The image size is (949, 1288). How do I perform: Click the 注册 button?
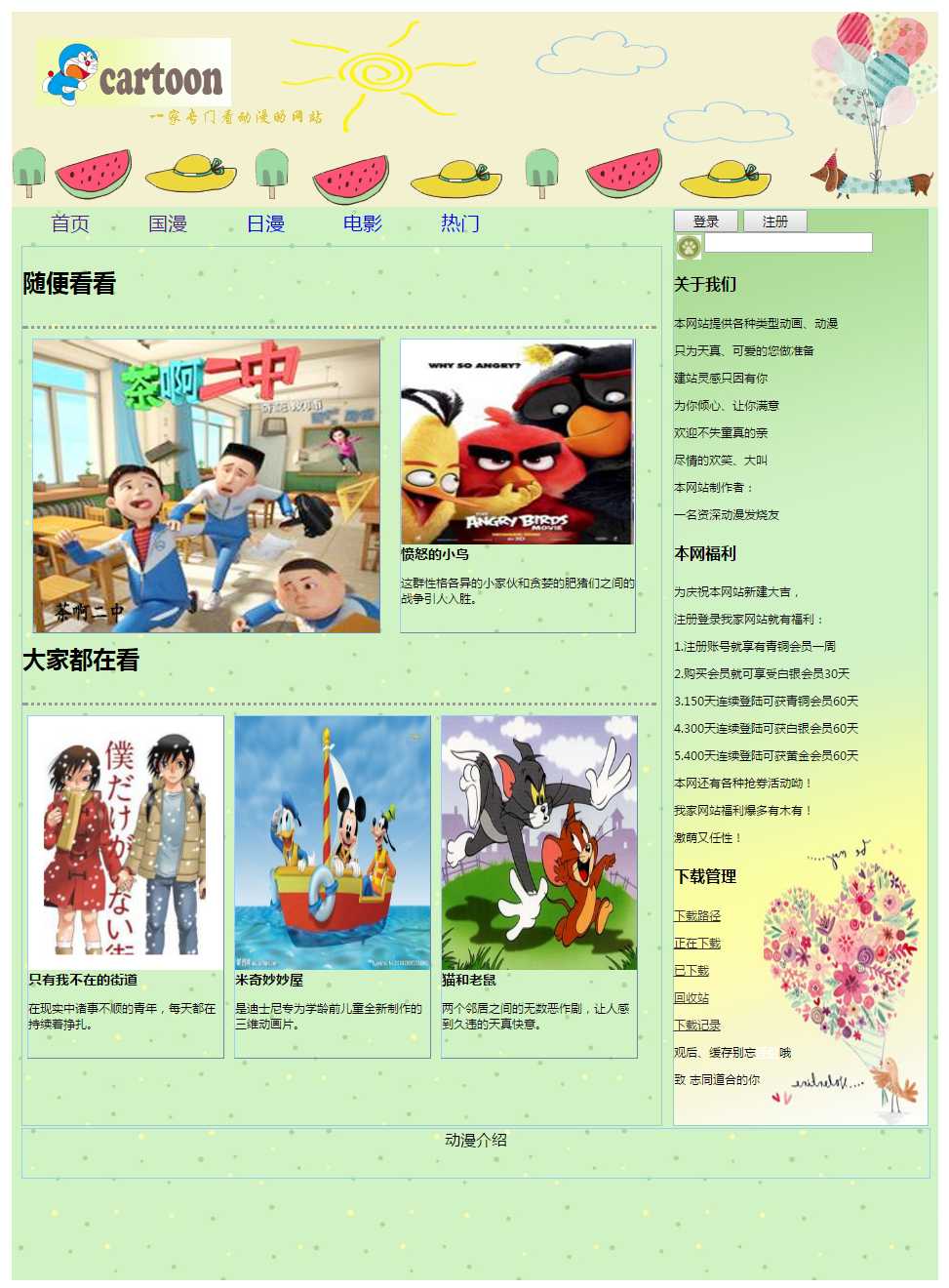click(775, 221)
